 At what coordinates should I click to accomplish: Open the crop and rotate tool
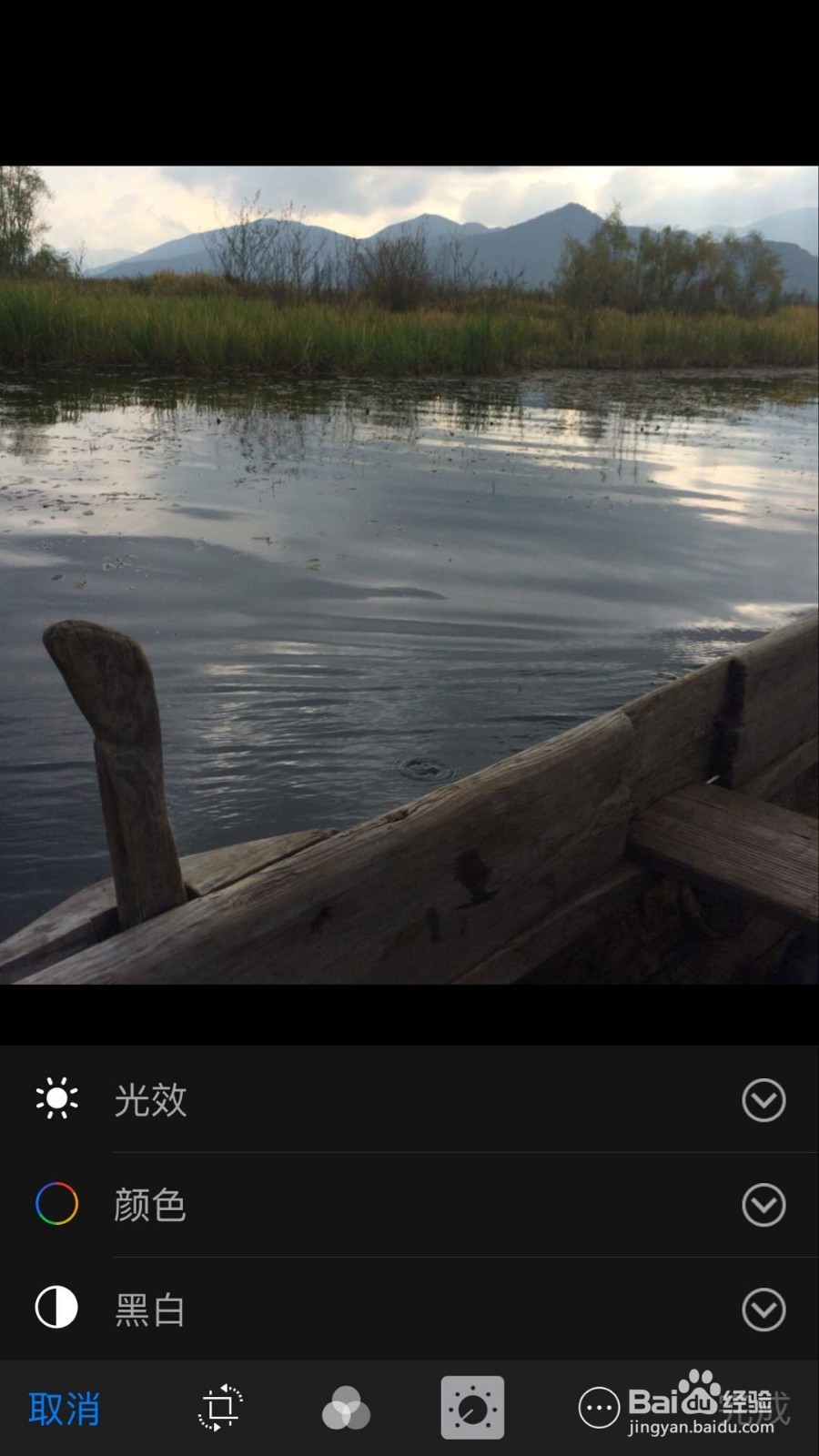point(220,1408)
